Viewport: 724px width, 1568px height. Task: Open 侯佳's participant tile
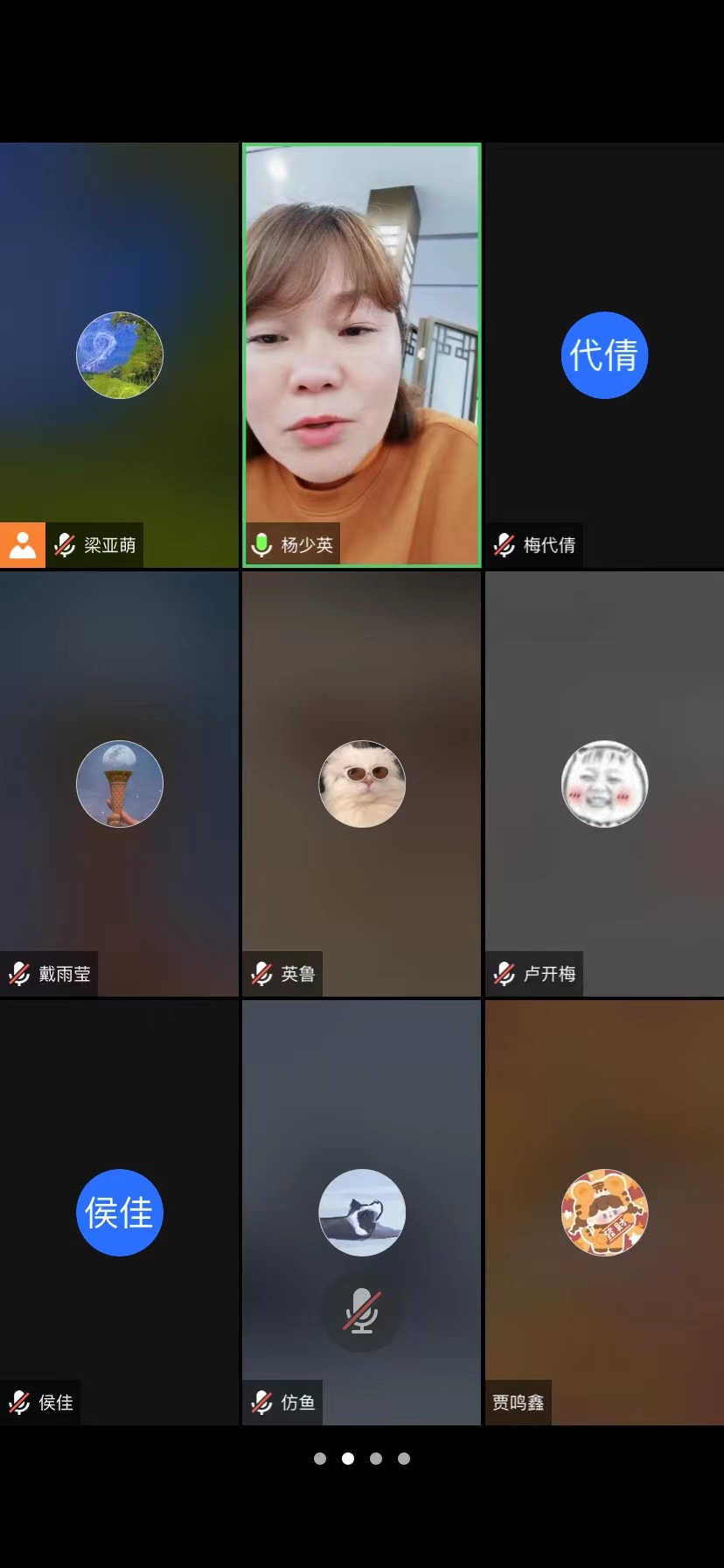click(119, 1212)
